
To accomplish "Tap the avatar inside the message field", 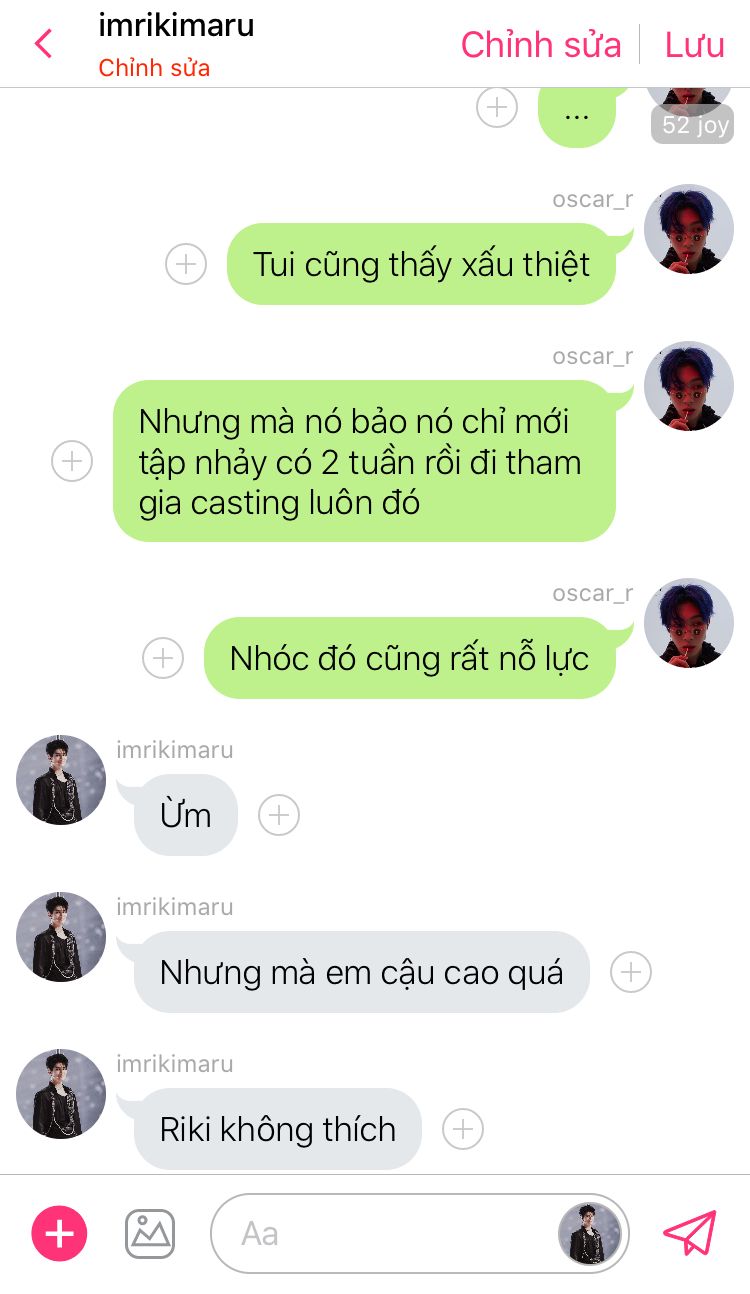I will click(590, 1234).
